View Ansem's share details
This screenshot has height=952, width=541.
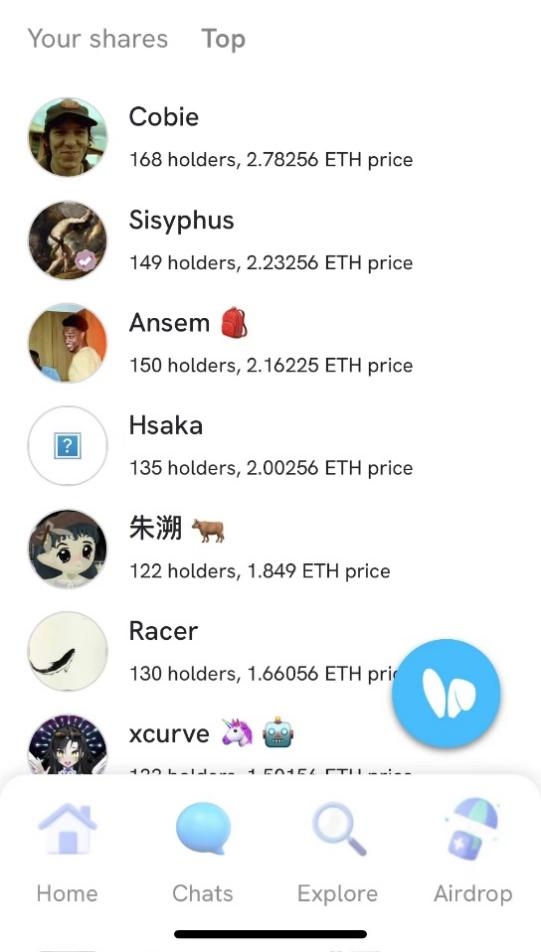tap(270, 342)
